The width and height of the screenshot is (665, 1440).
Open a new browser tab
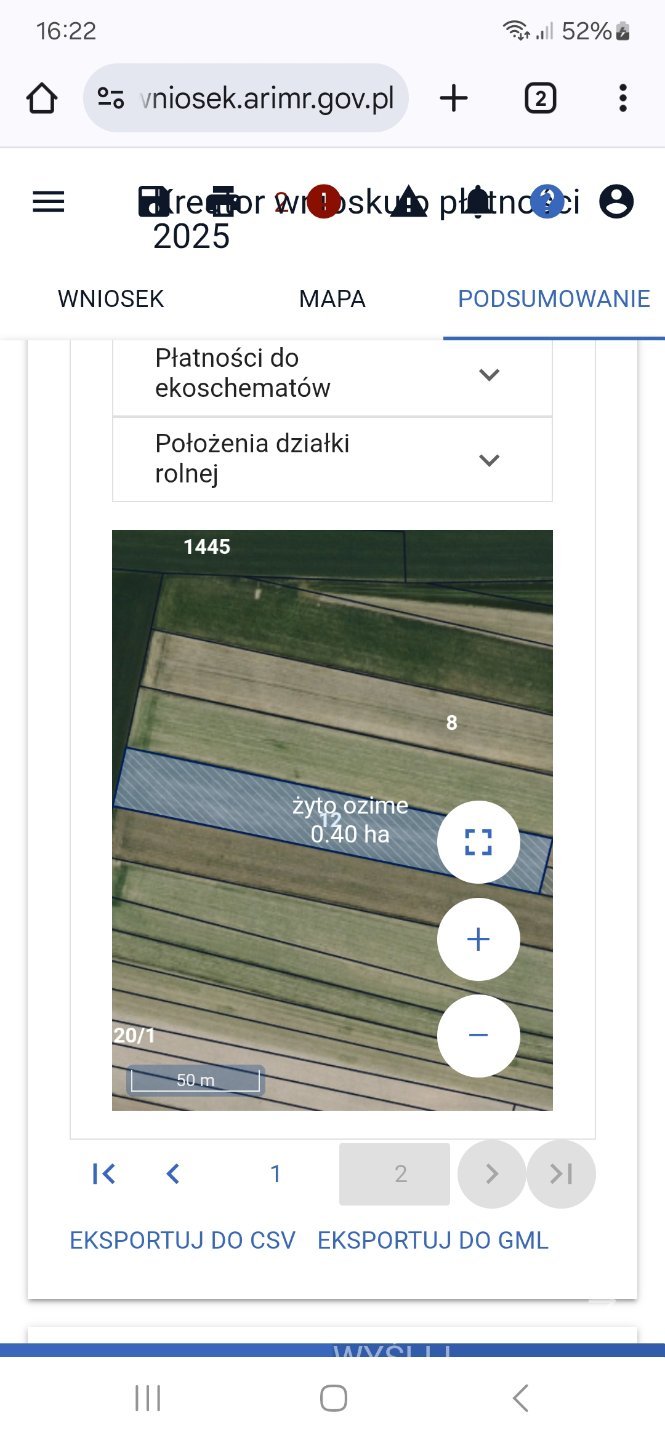[x=453, y=98]
